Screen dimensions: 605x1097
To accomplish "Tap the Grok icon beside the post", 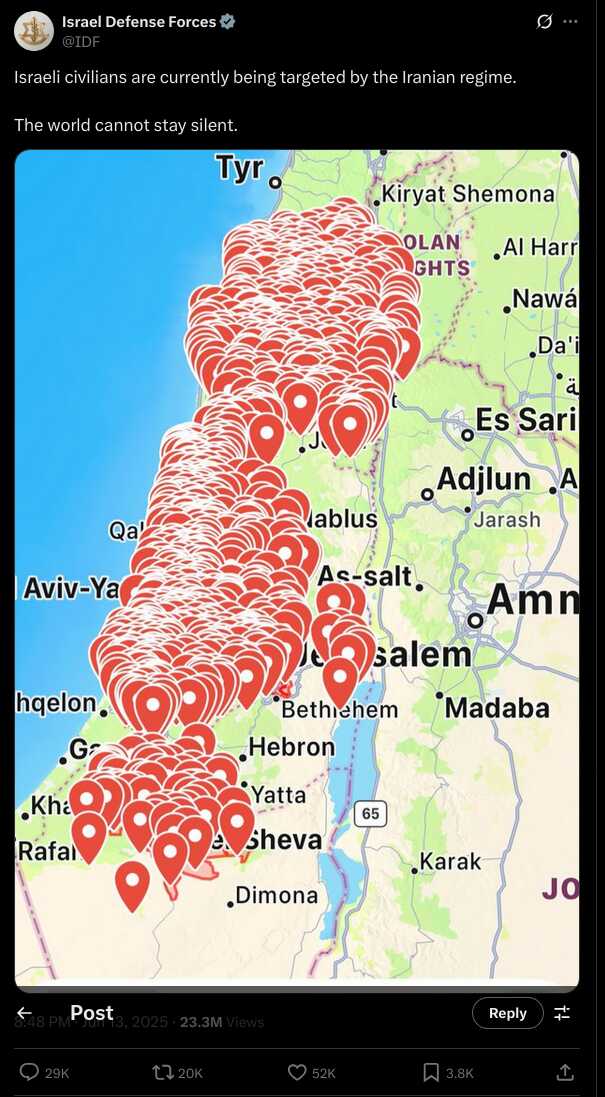I will [544, 22].
